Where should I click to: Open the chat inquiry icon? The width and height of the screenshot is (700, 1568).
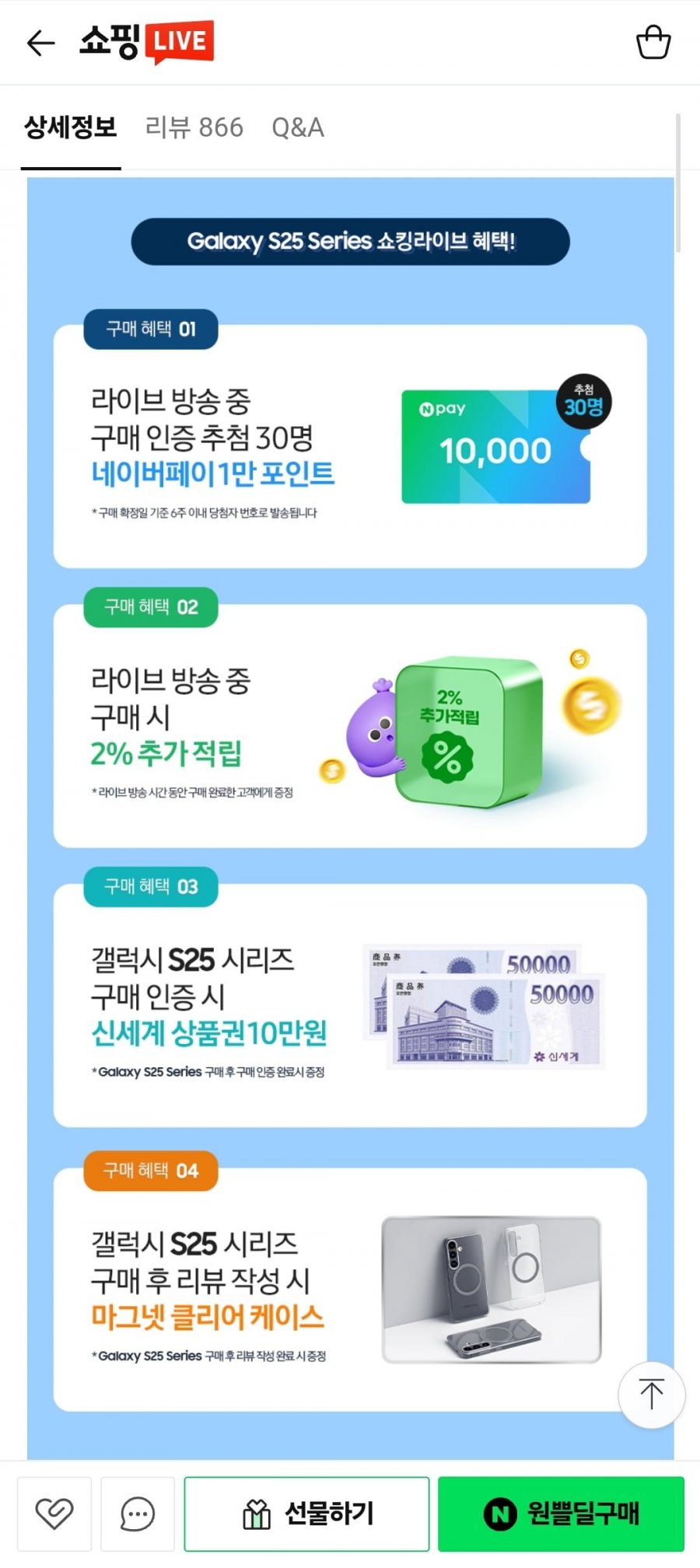point(138,1513)
